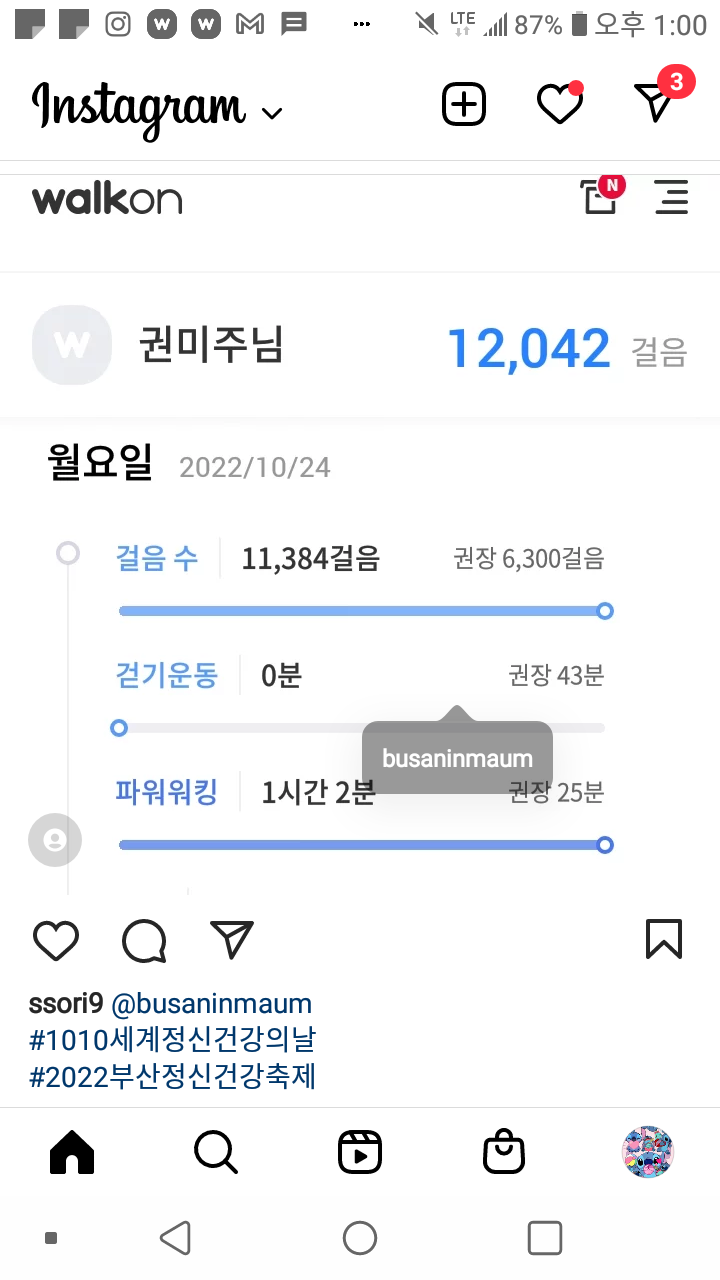Viewport: 720px width, 1280px height.
Task: Open my profile tab
Action: (648, 1152)
